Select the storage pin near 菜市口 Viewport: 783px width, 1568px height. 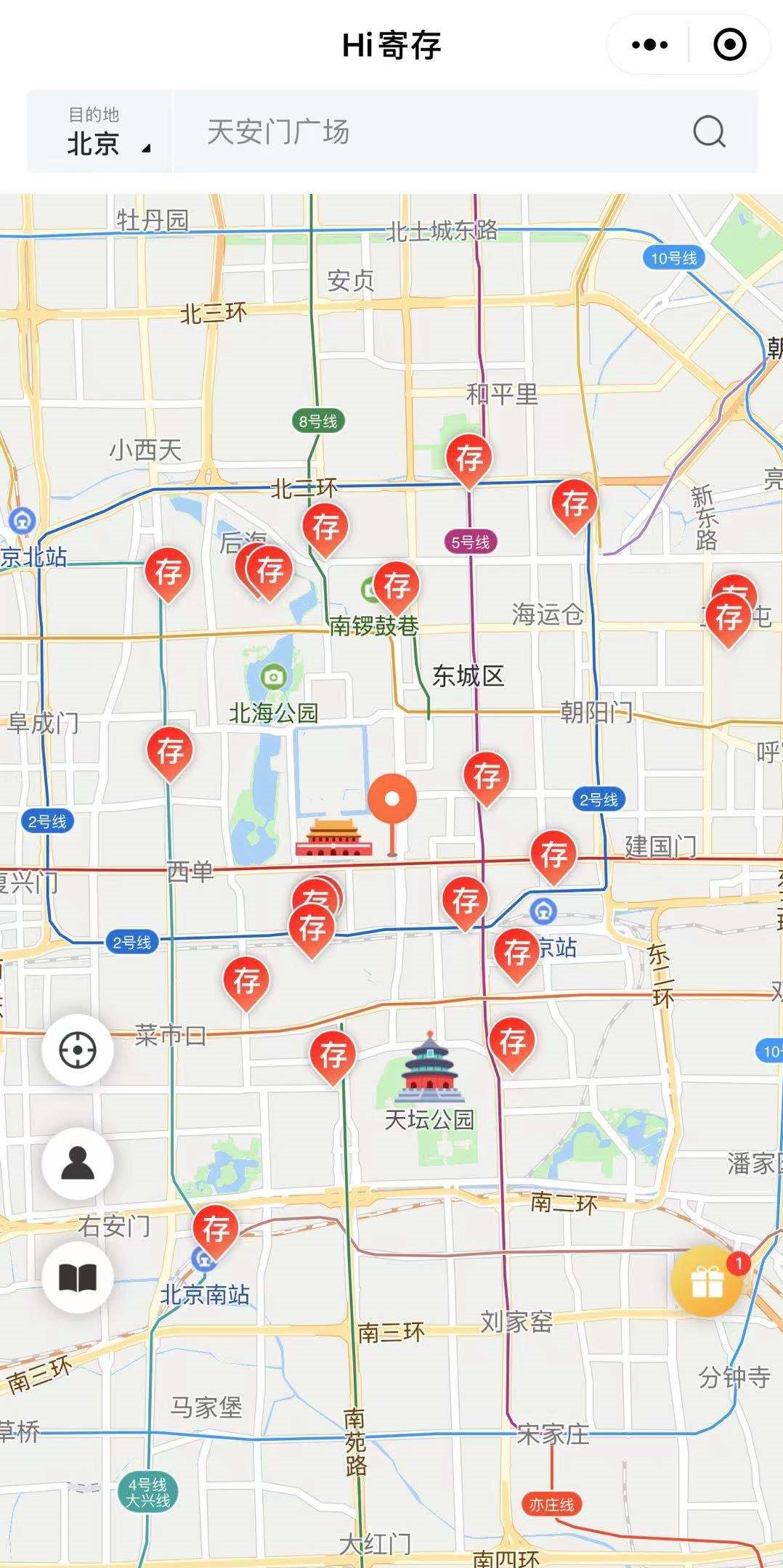[246, 980]
